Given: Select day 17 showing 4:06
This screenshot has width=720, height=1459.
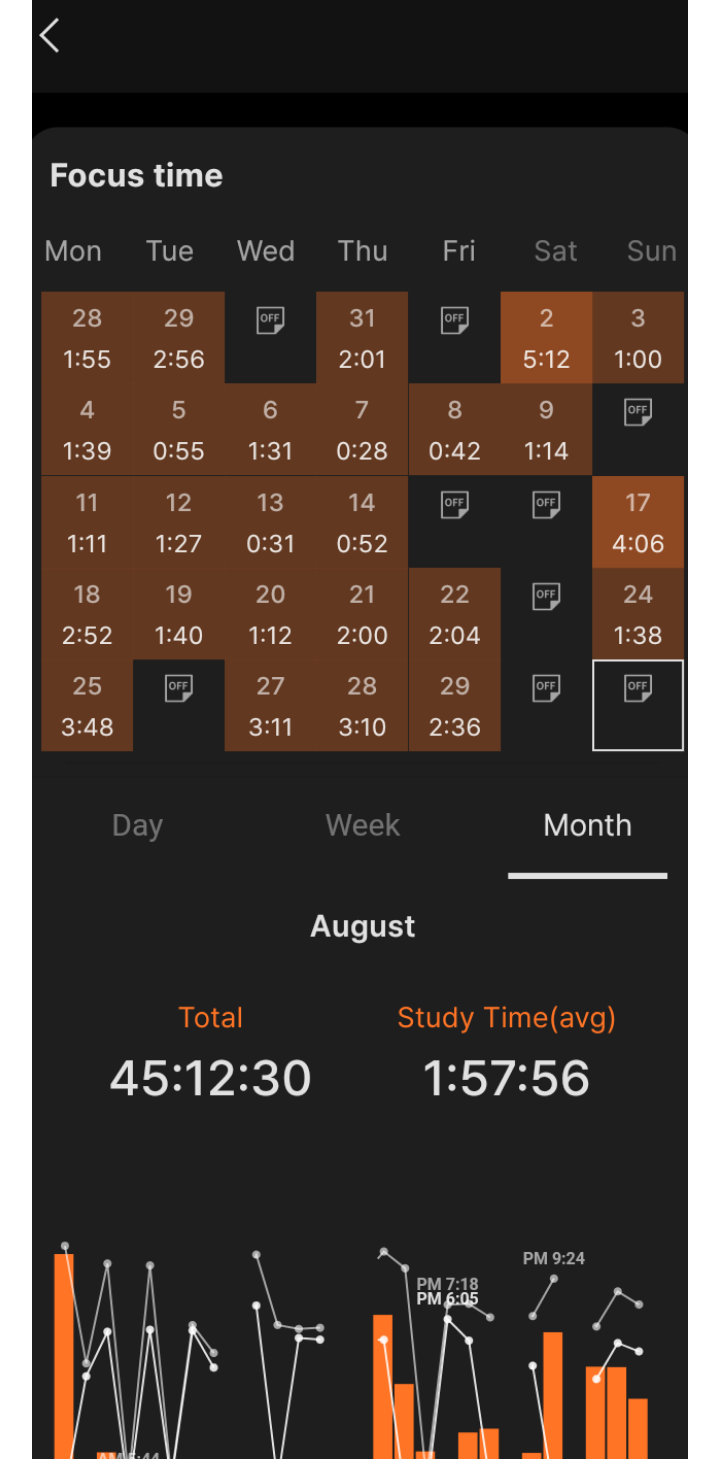Looking at the screenshot, I should click(638, 522).
